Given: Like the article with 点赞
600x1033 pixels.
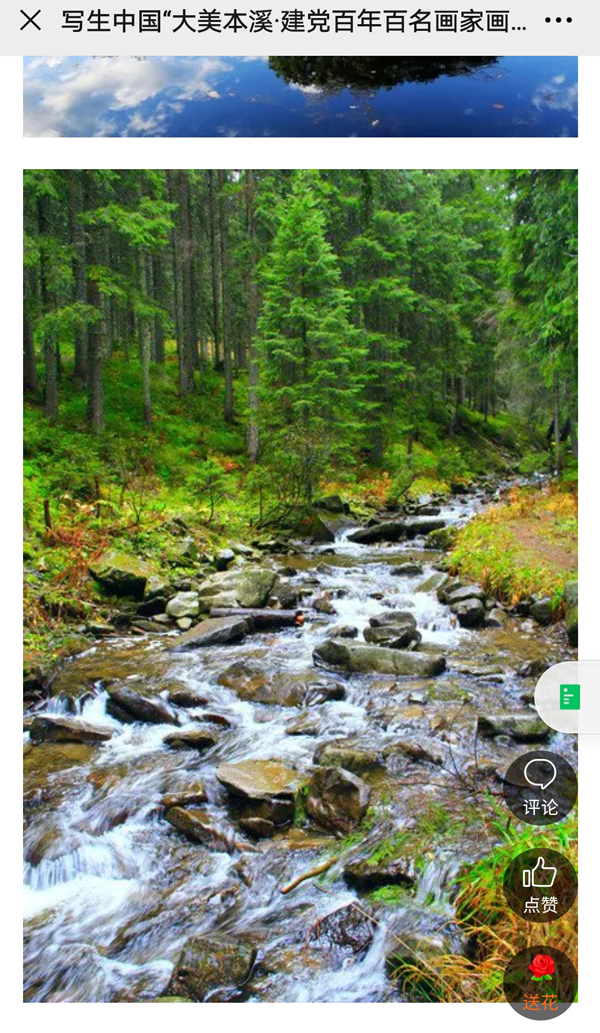Looking at the screenshot, I should 540,884.
